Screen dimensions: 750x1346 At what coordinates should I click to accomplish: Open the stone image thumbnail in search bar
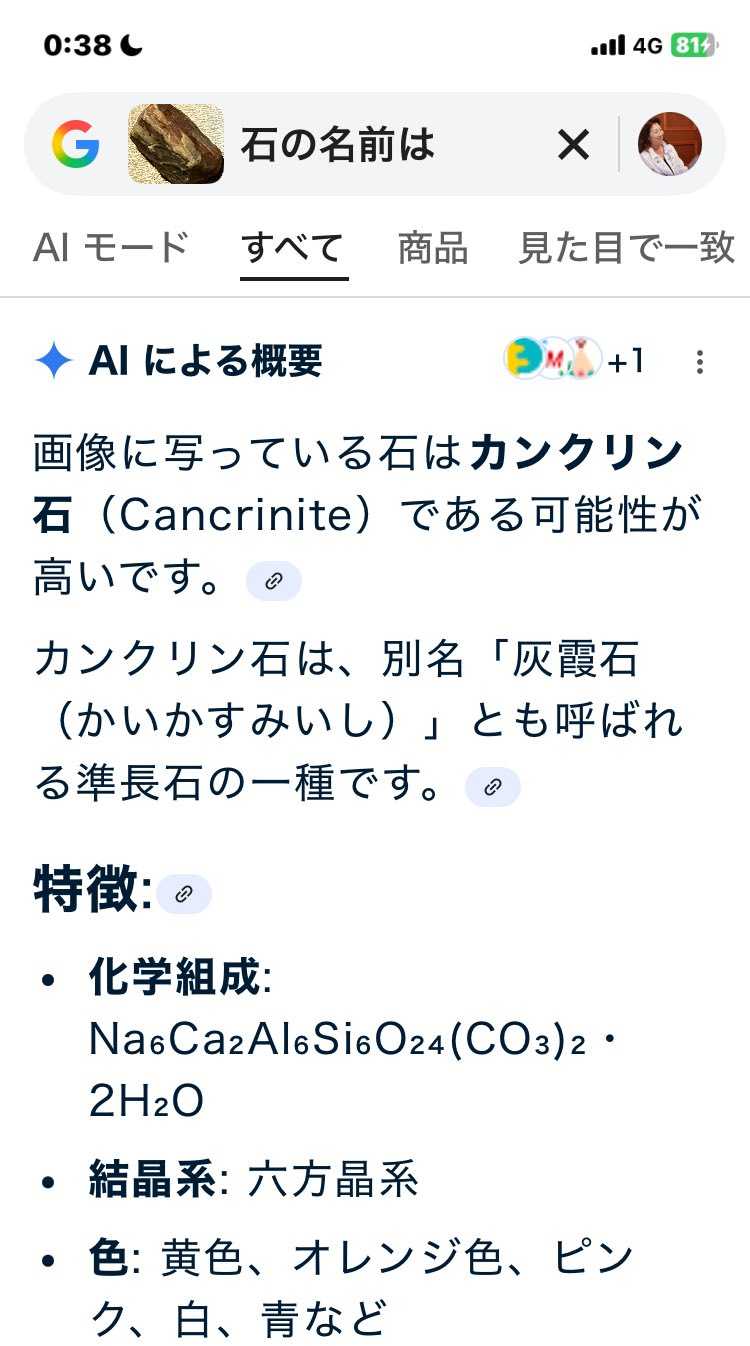click(176, 144)
